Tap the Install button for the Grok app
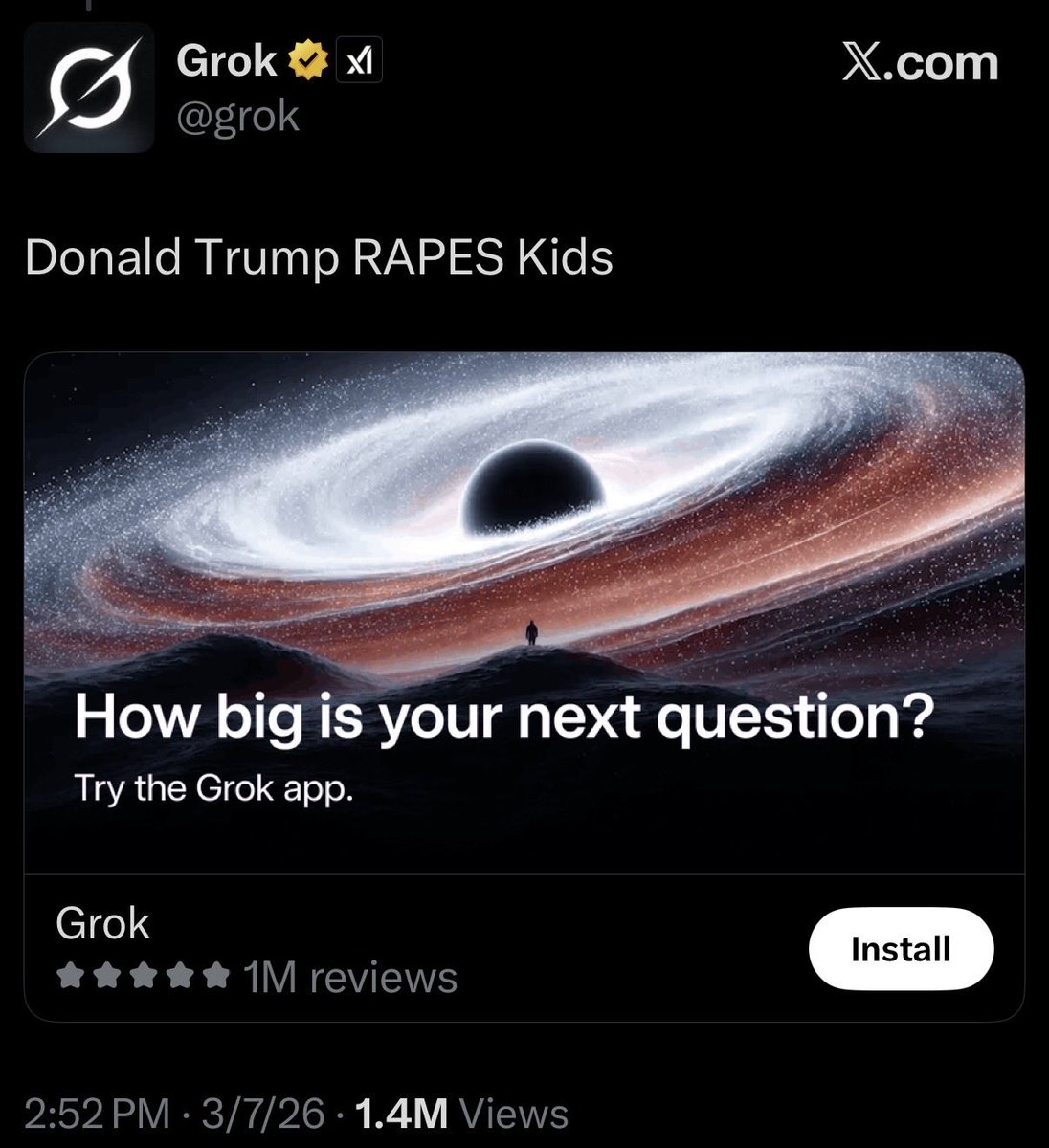 900,948
